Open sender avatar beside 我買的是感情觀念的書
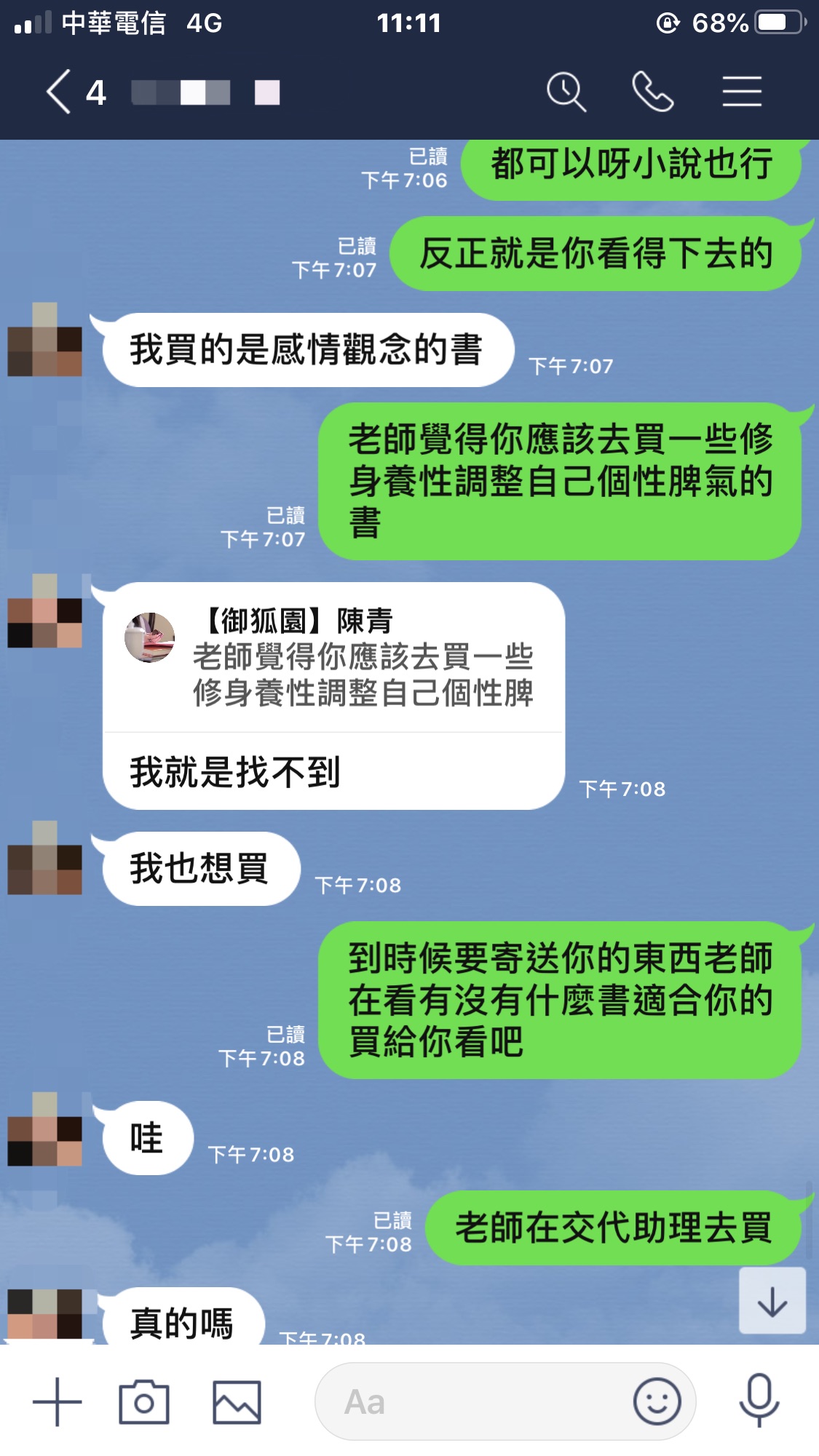 [44, 340]
